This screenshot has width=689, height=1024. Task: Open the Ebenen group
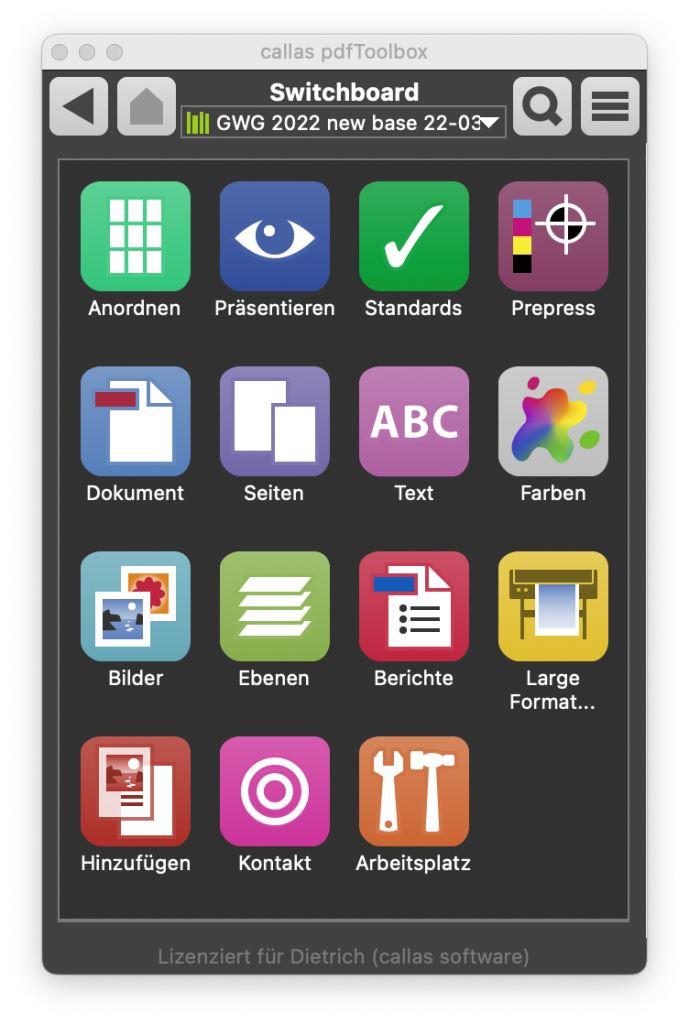tap(274, 606)
